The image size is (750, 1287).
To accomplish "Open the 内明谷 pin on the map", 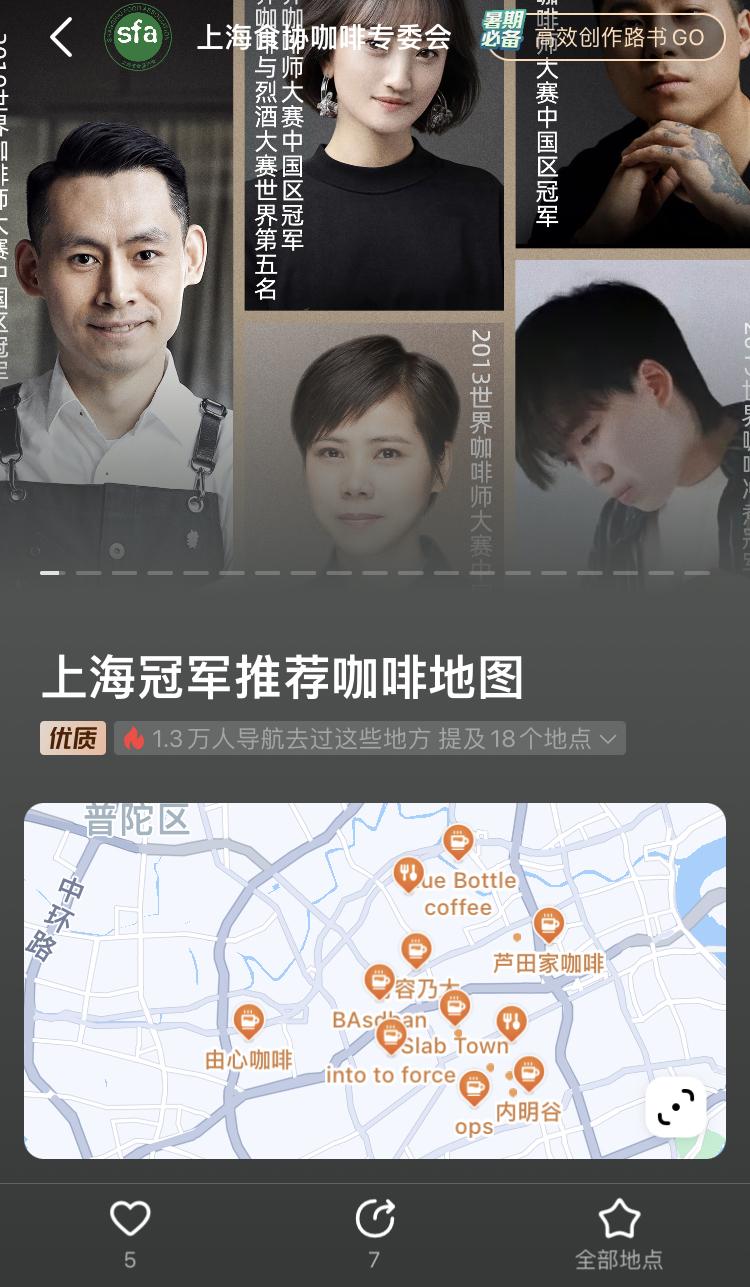I will click(x=528, y=1073).
